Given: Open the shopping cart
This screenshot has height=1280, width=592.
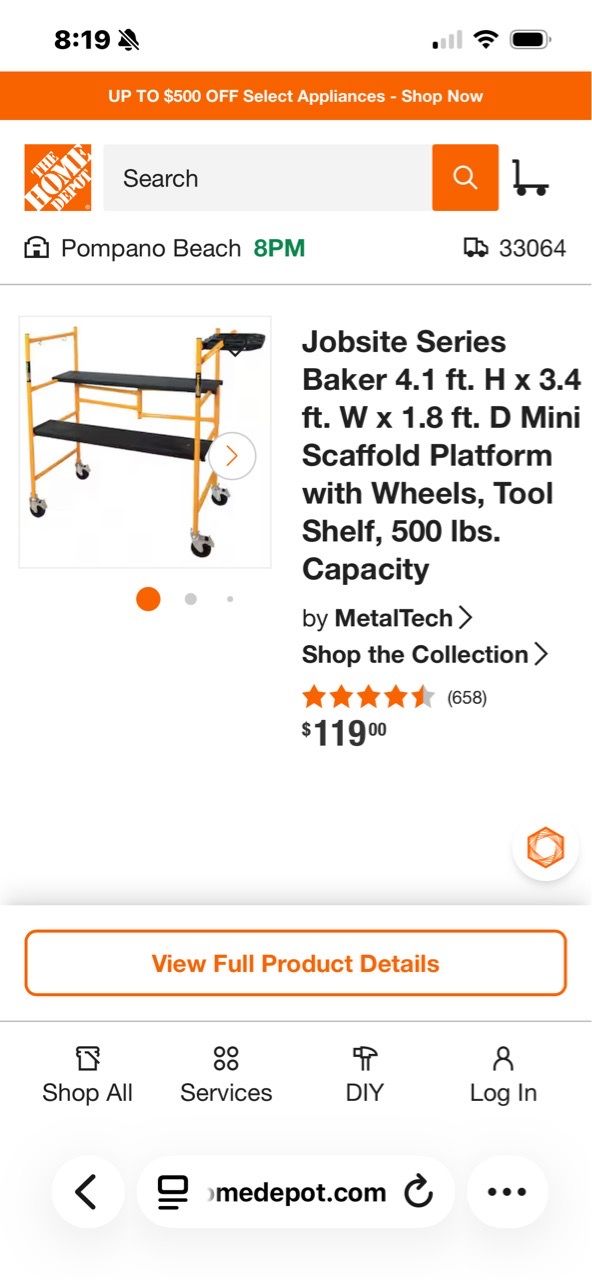Looking at the screenshot, I should 529,178.
